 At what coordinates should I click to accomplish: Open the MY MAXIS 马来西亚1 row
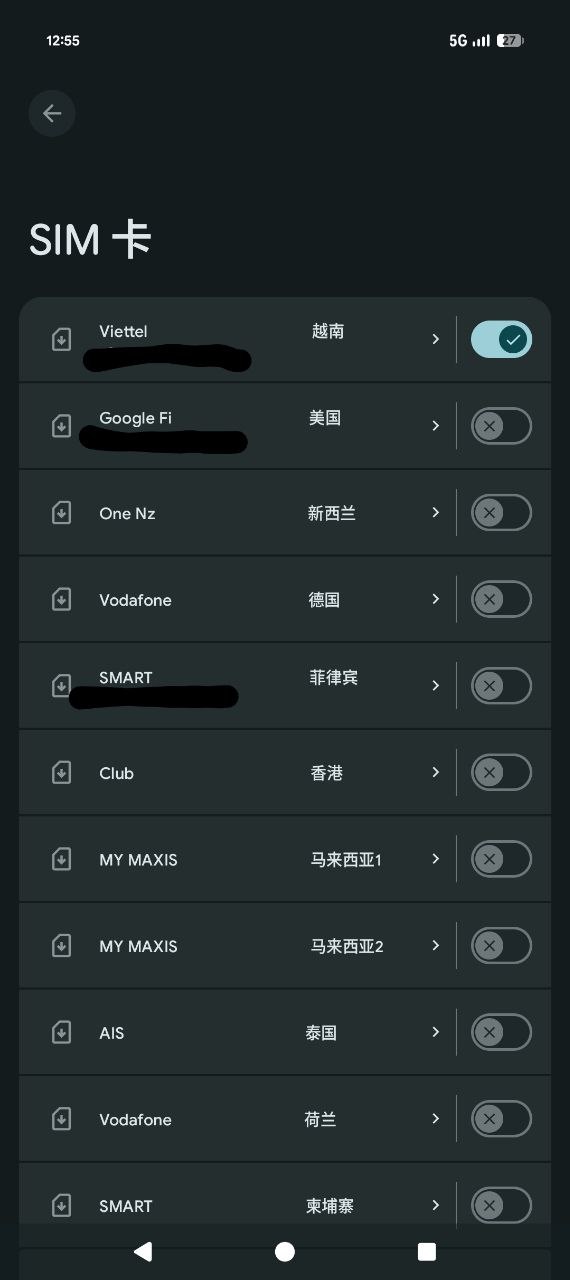(238, 859)
